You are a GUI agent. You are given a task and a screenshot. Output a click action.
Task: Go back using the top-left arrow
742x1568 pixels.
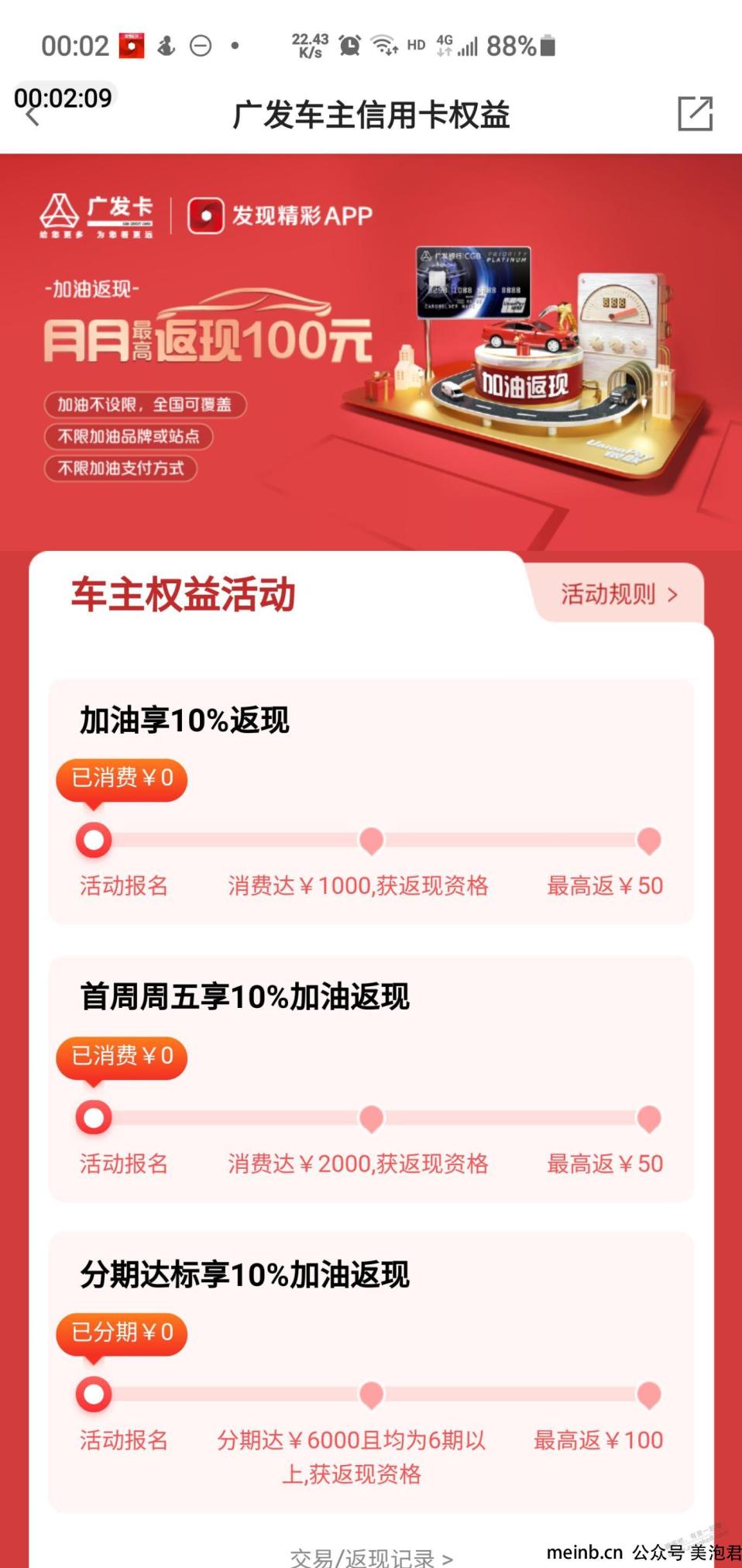click(x=33, y=115)
